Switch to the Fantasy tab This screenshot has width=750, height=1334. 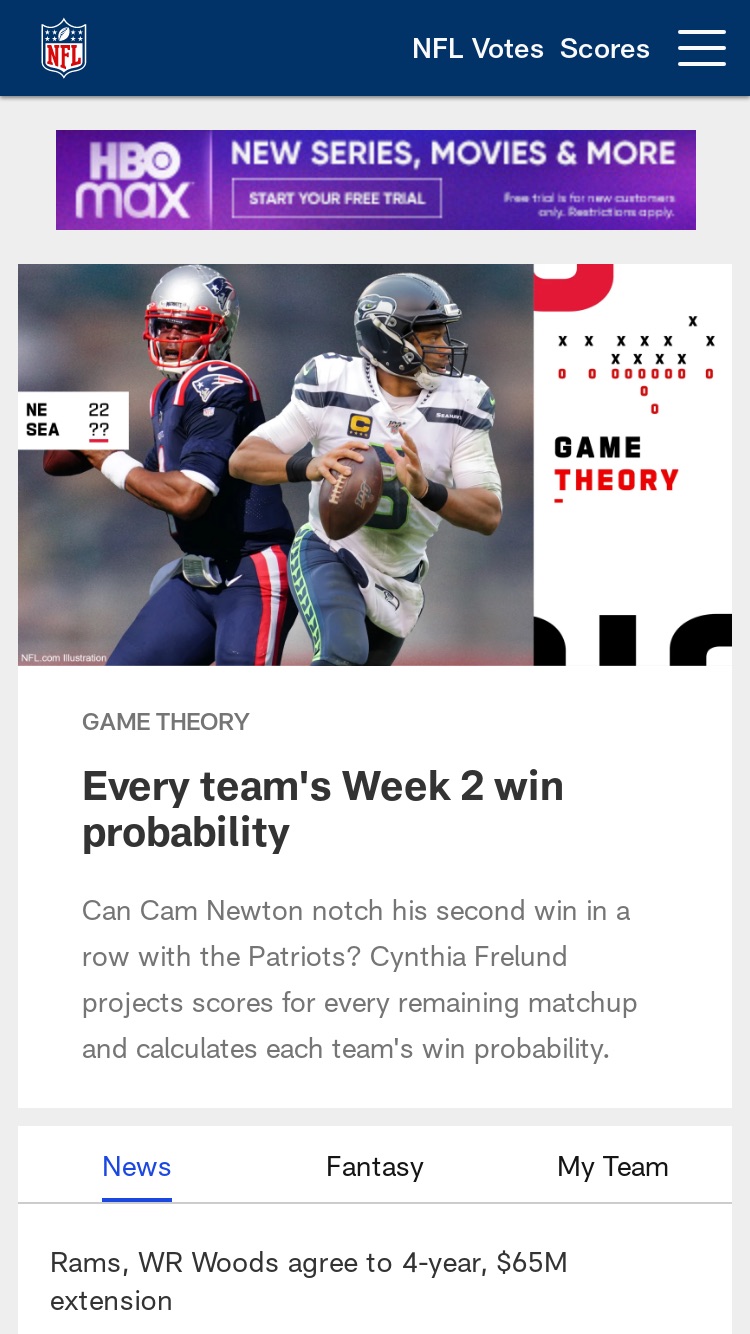[x=375, y=1167]
